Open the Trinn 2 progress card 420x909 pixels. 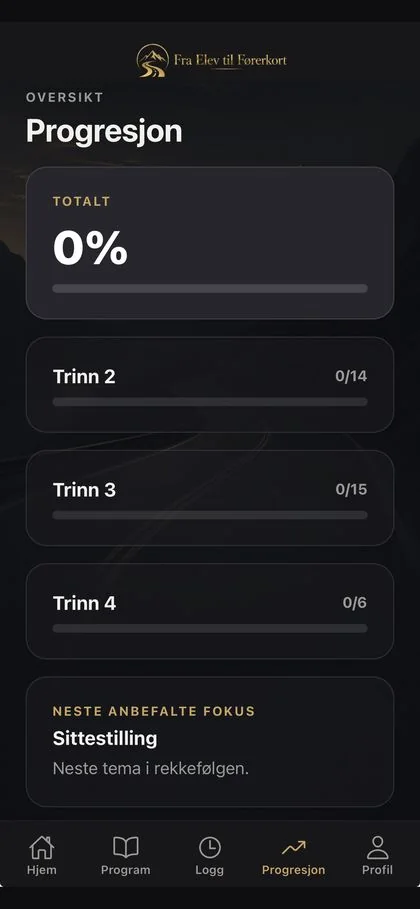tap(210, 384)
